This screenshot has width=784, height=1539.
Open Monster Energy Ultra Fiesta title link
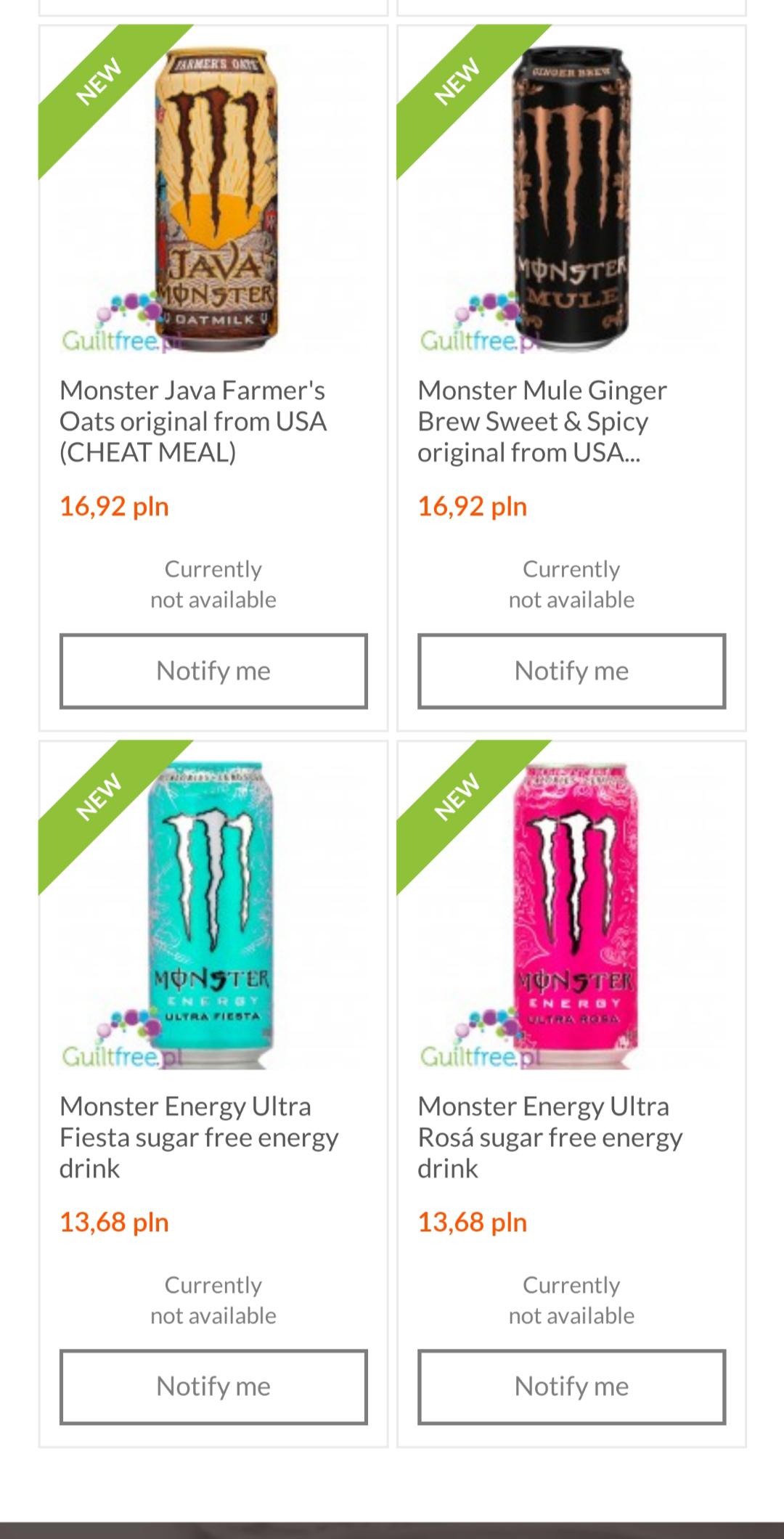(199, 1137)
